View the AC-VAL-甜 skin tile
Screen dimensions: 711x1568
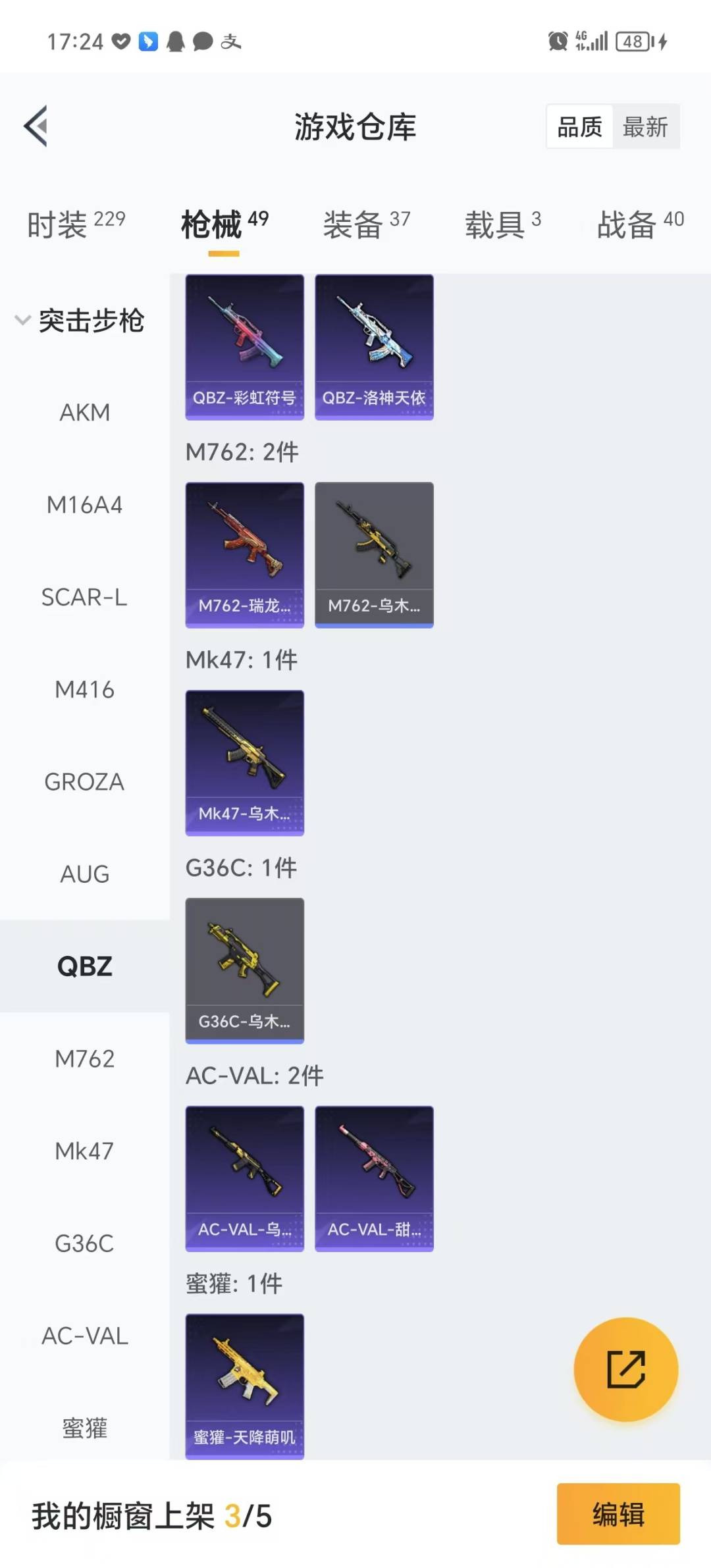pos(374,1179)
